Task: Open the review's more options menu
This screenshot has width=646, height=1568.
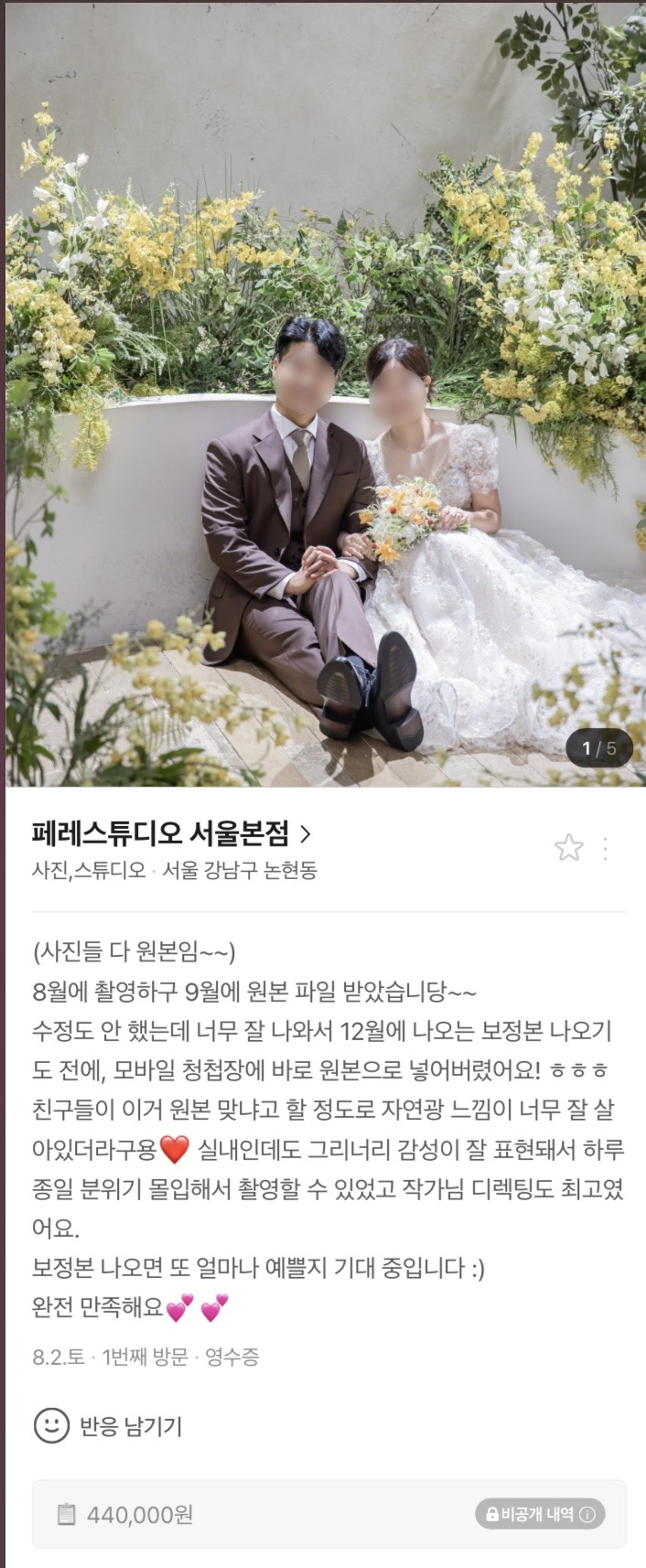Action: click(605, 848)
